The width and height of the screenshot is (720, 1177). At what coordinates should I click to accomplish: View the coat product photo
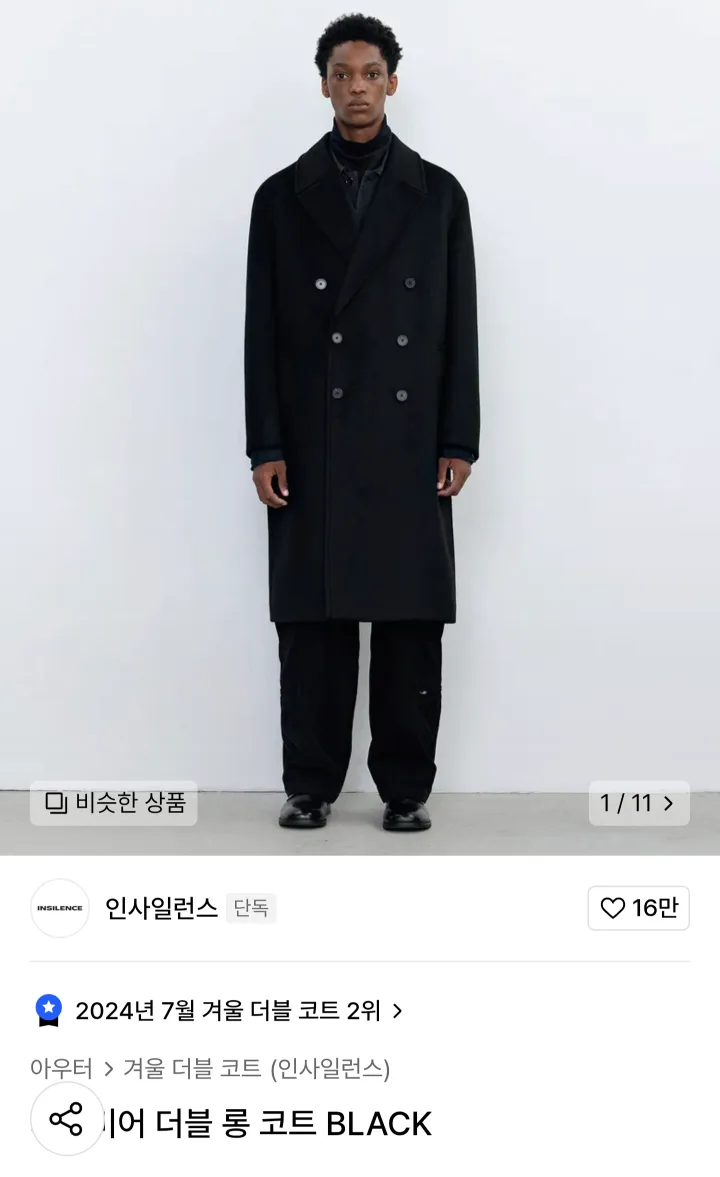[x=360, y=400]
